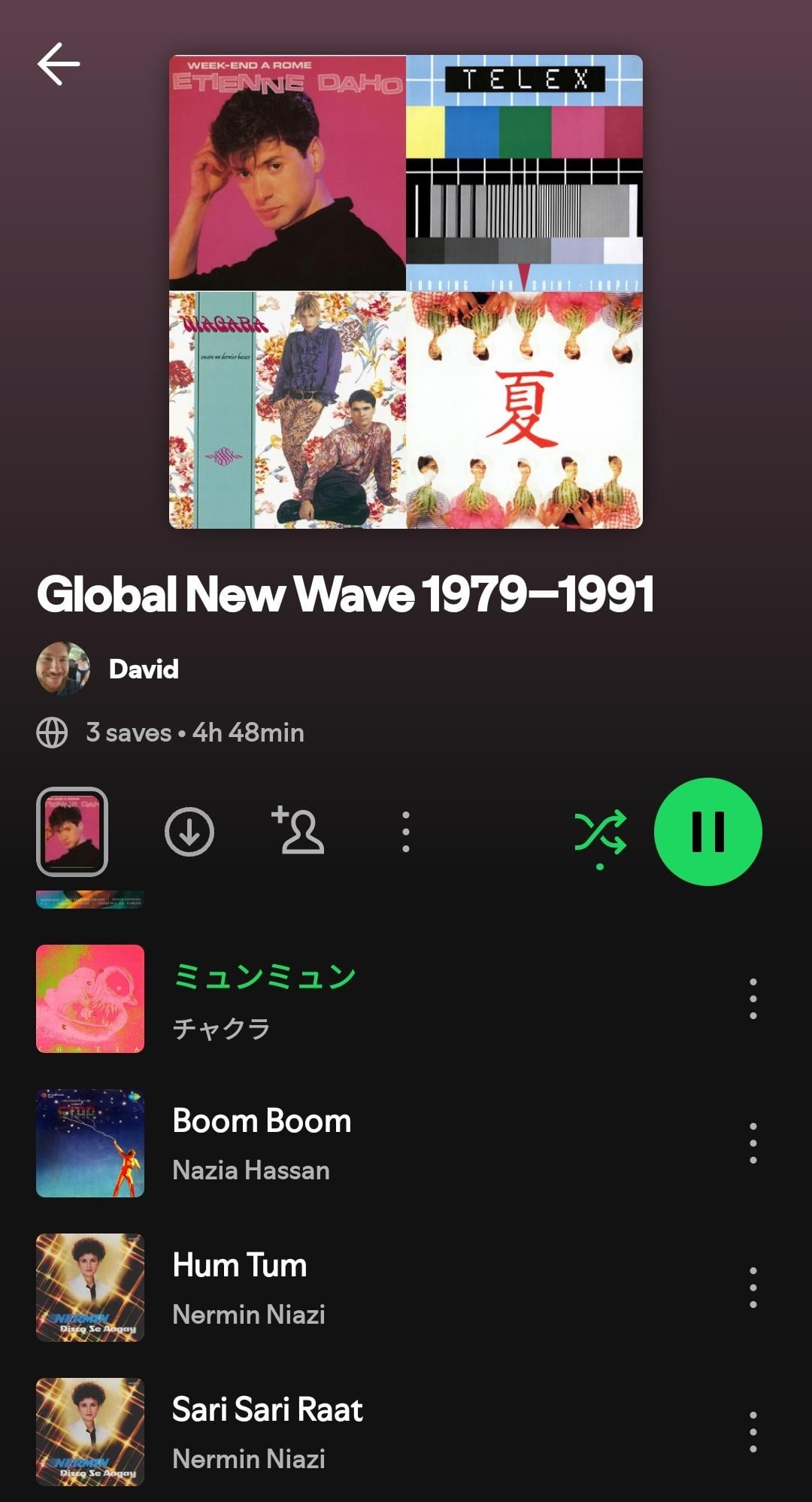Open the playlist preview thumbnail button
Image resolution: width=812 pixels, height=1502 pixels.
[x=72, y=831]
